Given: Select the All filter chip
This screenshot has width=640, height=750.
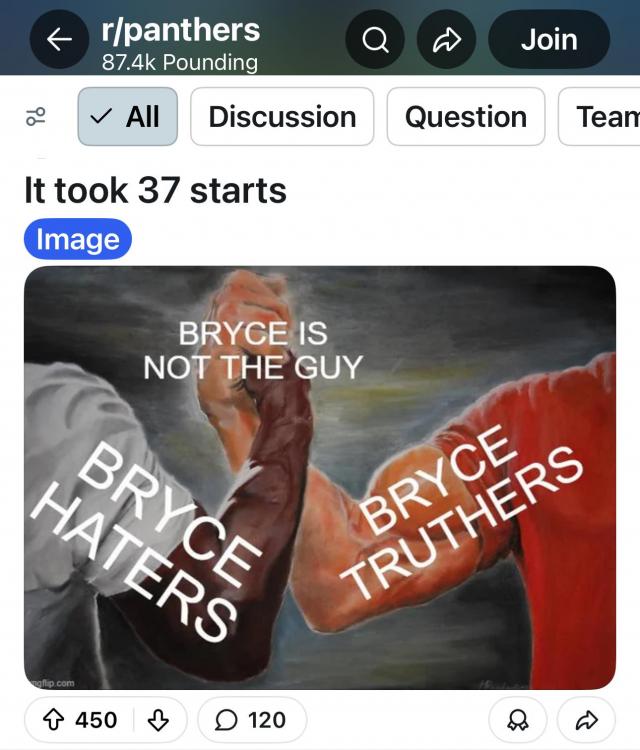Looking at the screenshot, I should [127, 117].
